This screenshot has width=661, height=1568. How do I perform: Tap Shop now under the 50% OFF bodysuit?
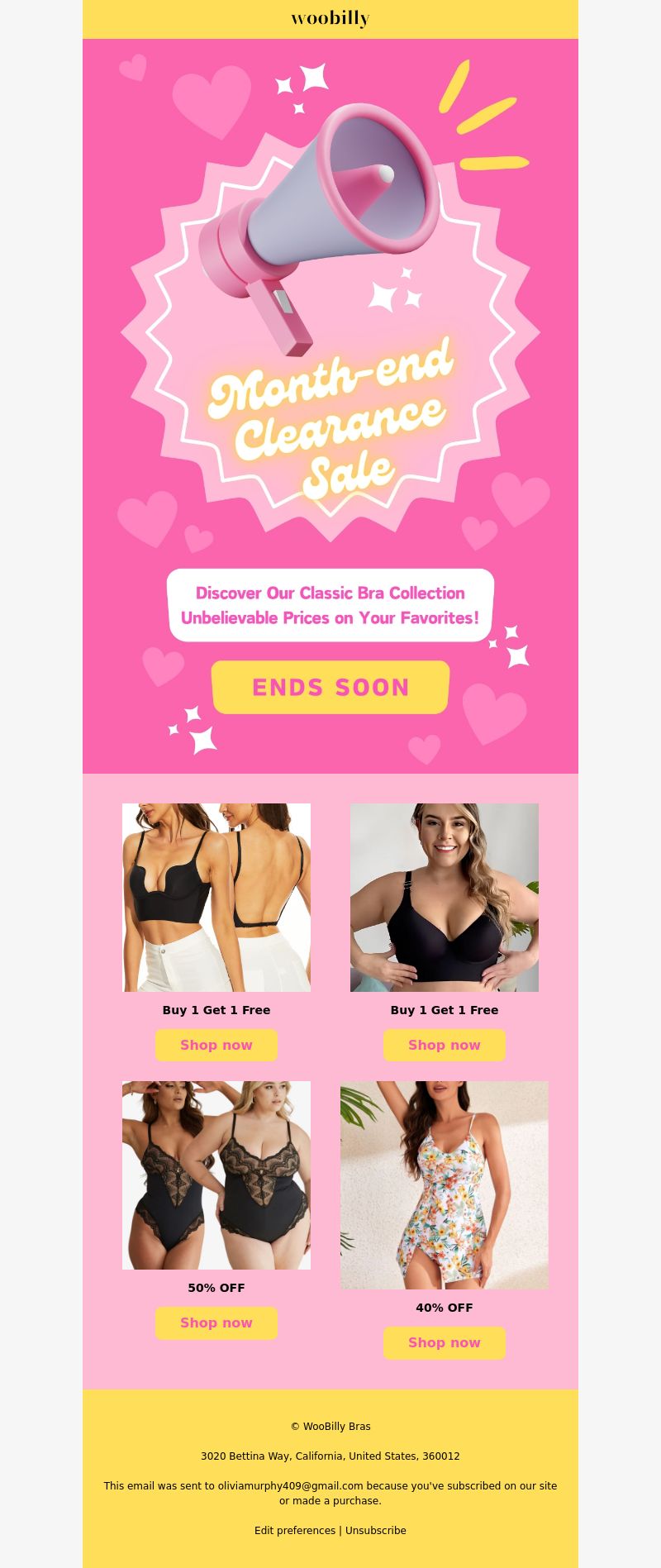(x=216, y=1323)
